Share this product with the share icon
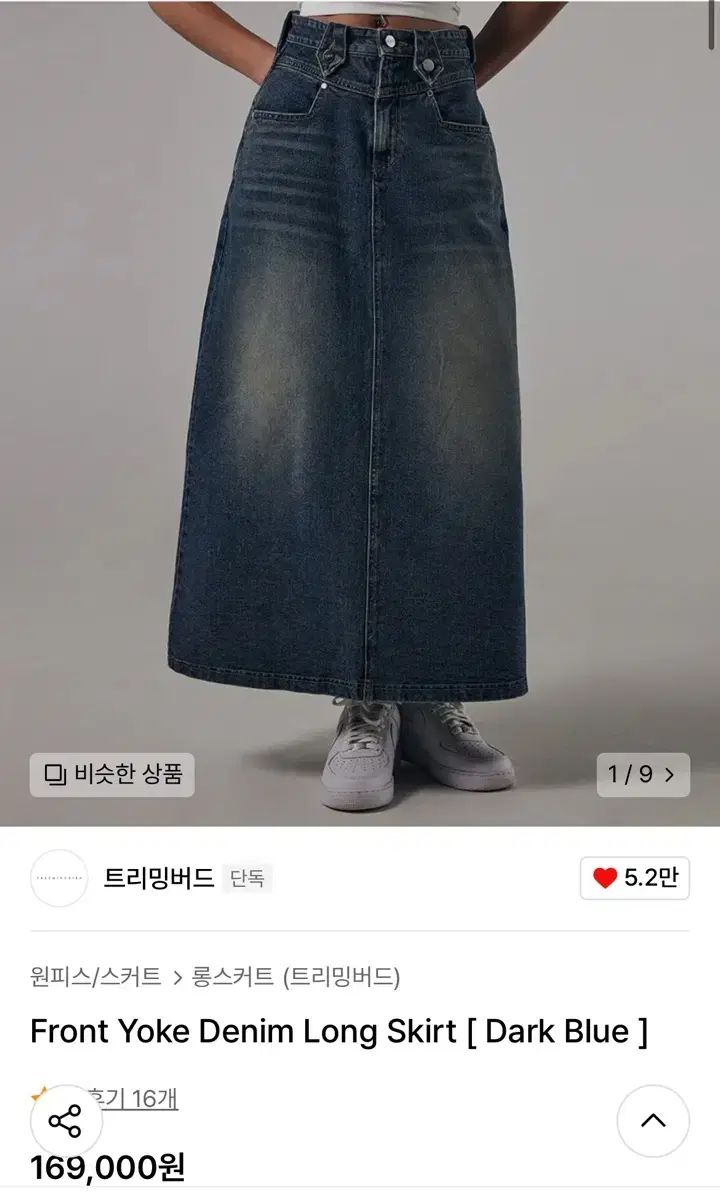 pyautogui.click(x=66, y=1121)
